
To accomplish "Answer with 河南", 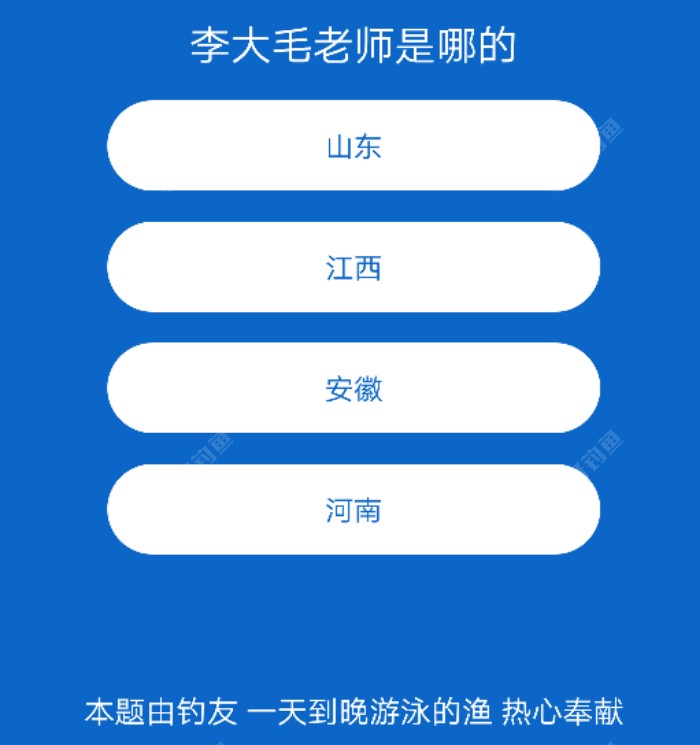I will point(353,509).
